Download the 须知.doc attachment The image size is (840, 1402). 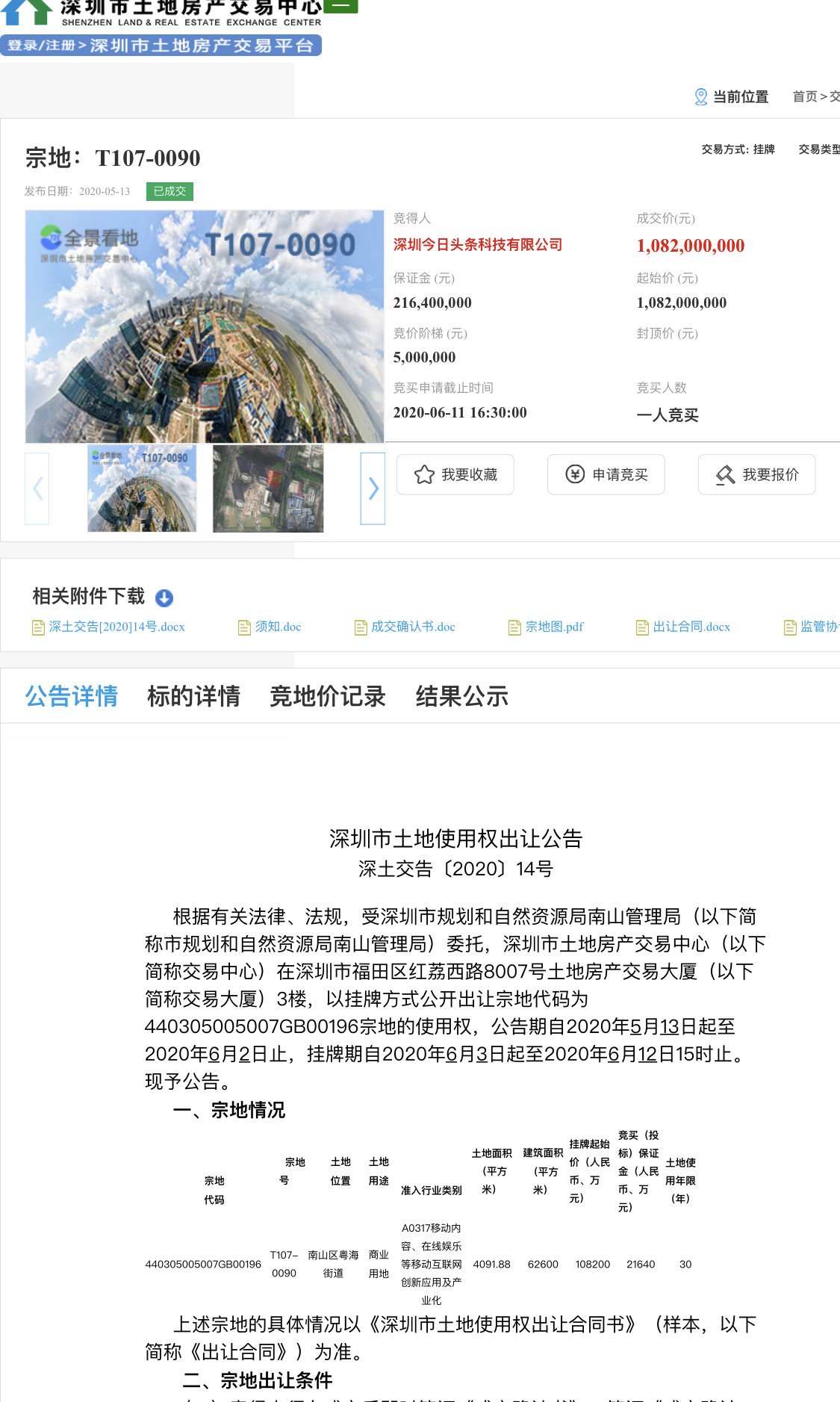278,627
